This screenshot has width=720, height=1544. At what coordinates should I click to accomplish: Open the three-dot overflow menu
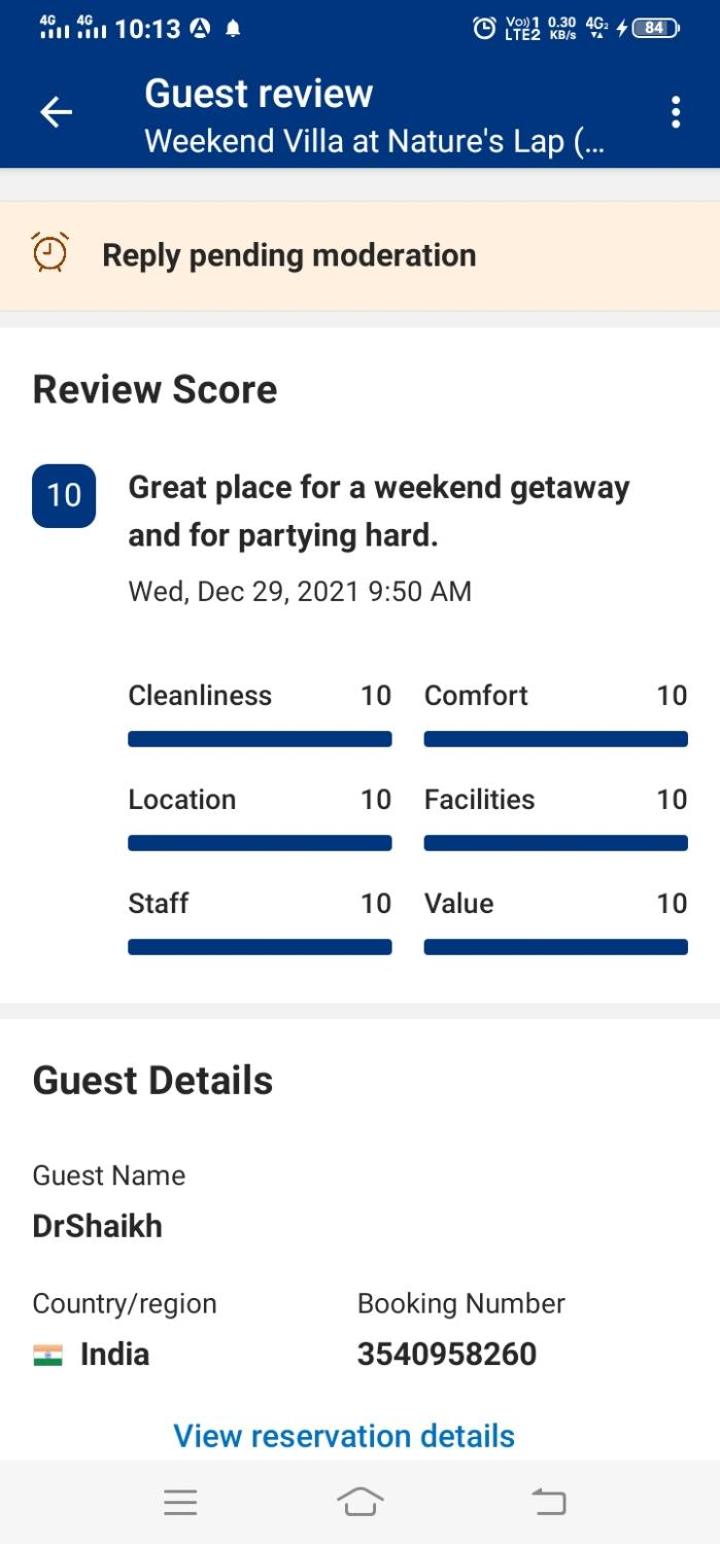click(676, 113)
